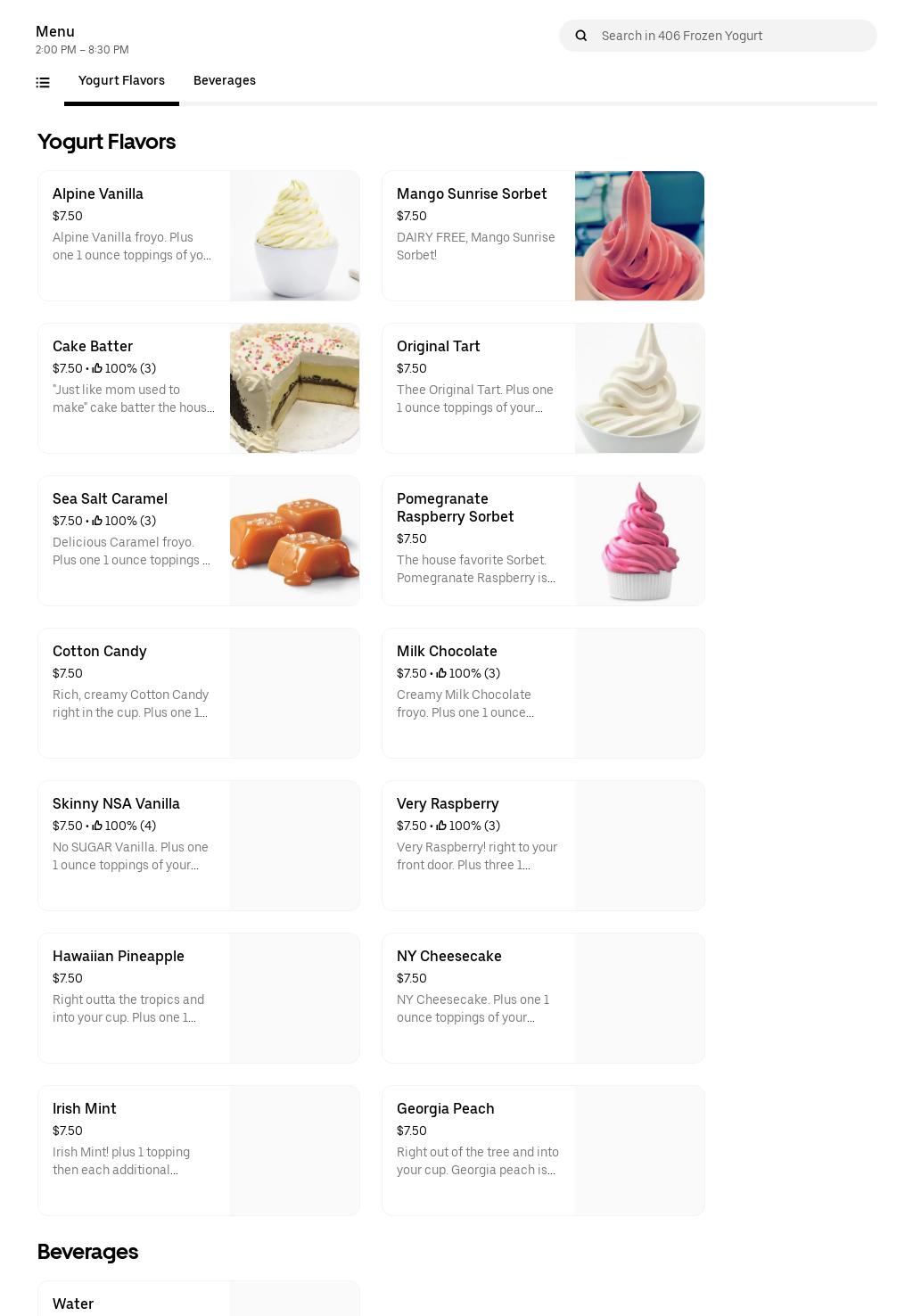The height and width of the screenshot is (1316, 913).
Task: Click the thumbs-up rating on Cake Batter
Action: click(97, 368)
